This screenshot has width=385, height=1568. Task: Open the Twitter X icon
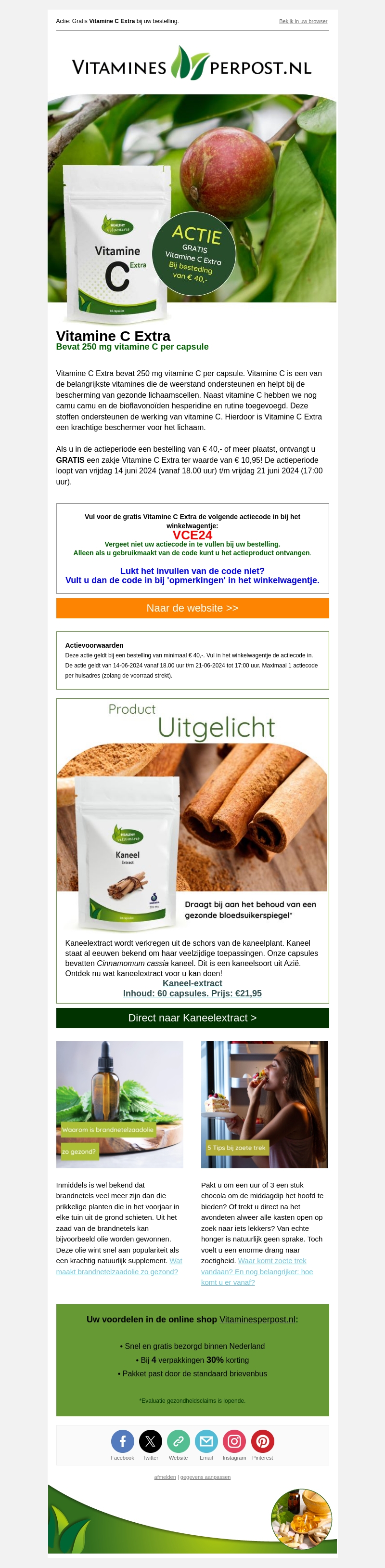150,1441
